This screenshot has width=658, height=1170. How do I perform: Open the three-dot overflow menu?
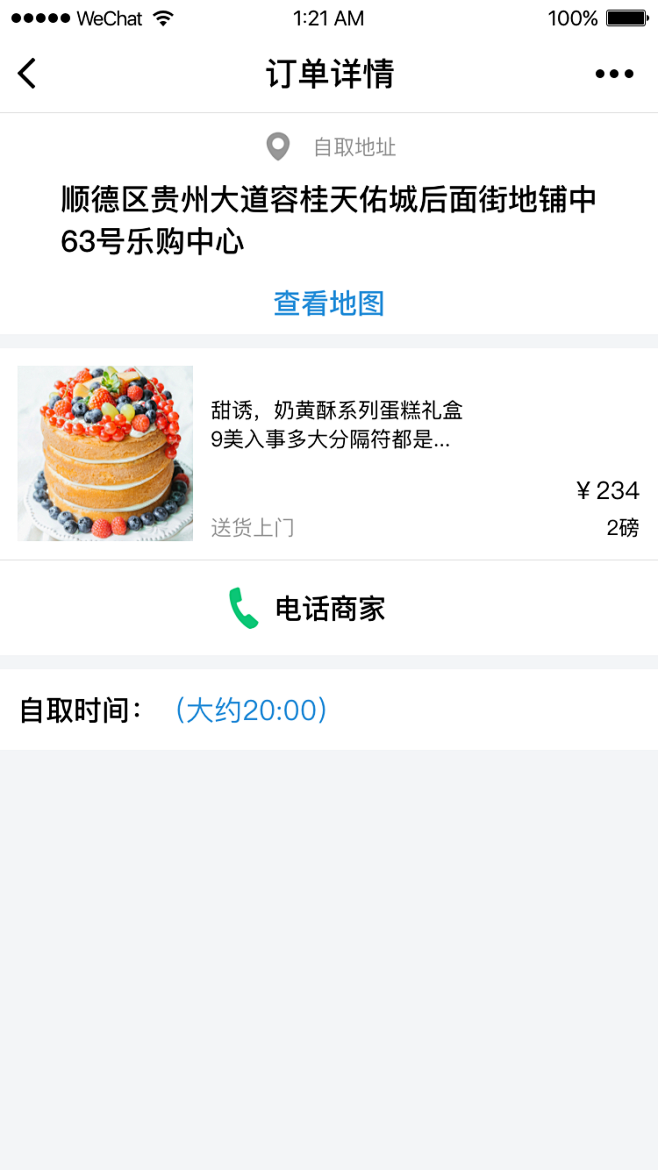614,74
